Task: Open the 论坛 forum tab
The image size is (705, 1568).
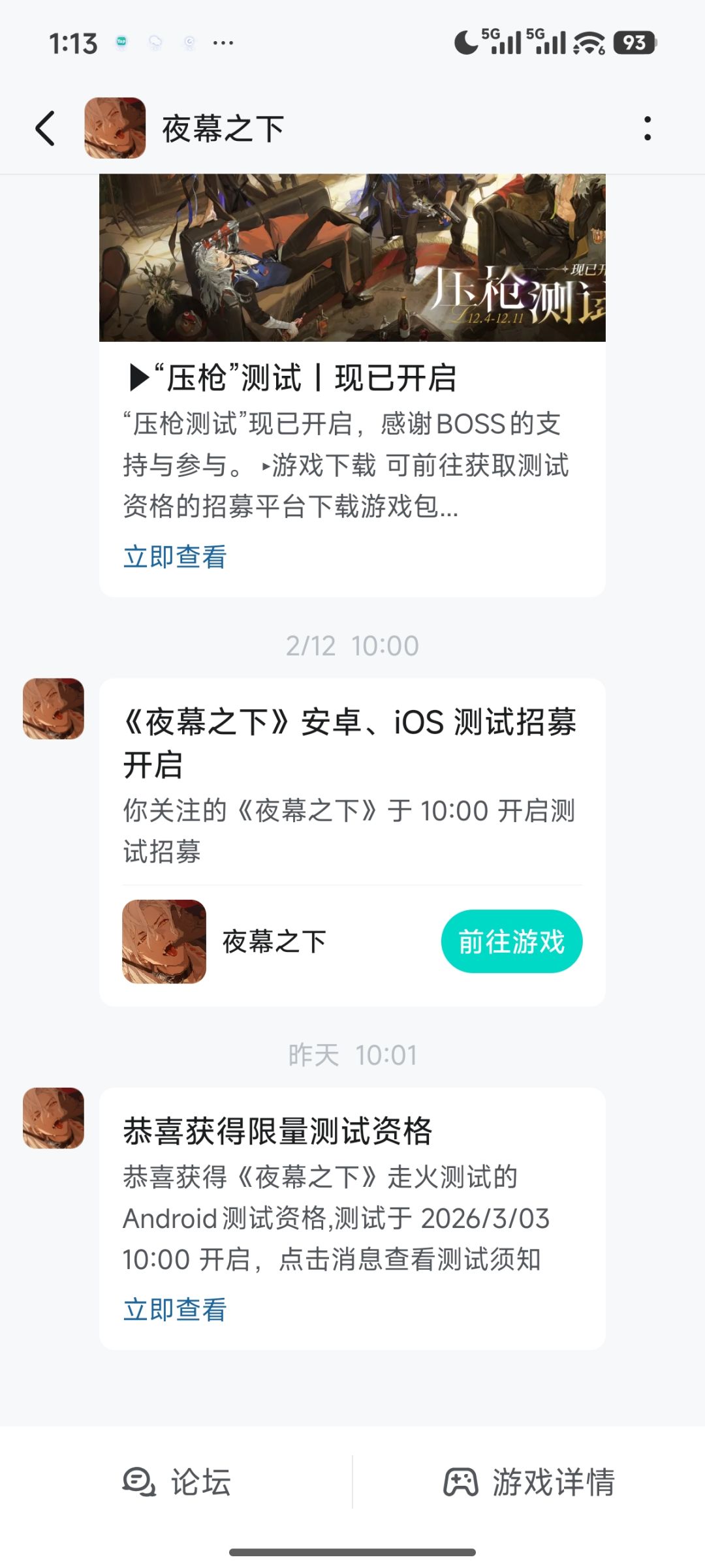Action: point(176,1482)
